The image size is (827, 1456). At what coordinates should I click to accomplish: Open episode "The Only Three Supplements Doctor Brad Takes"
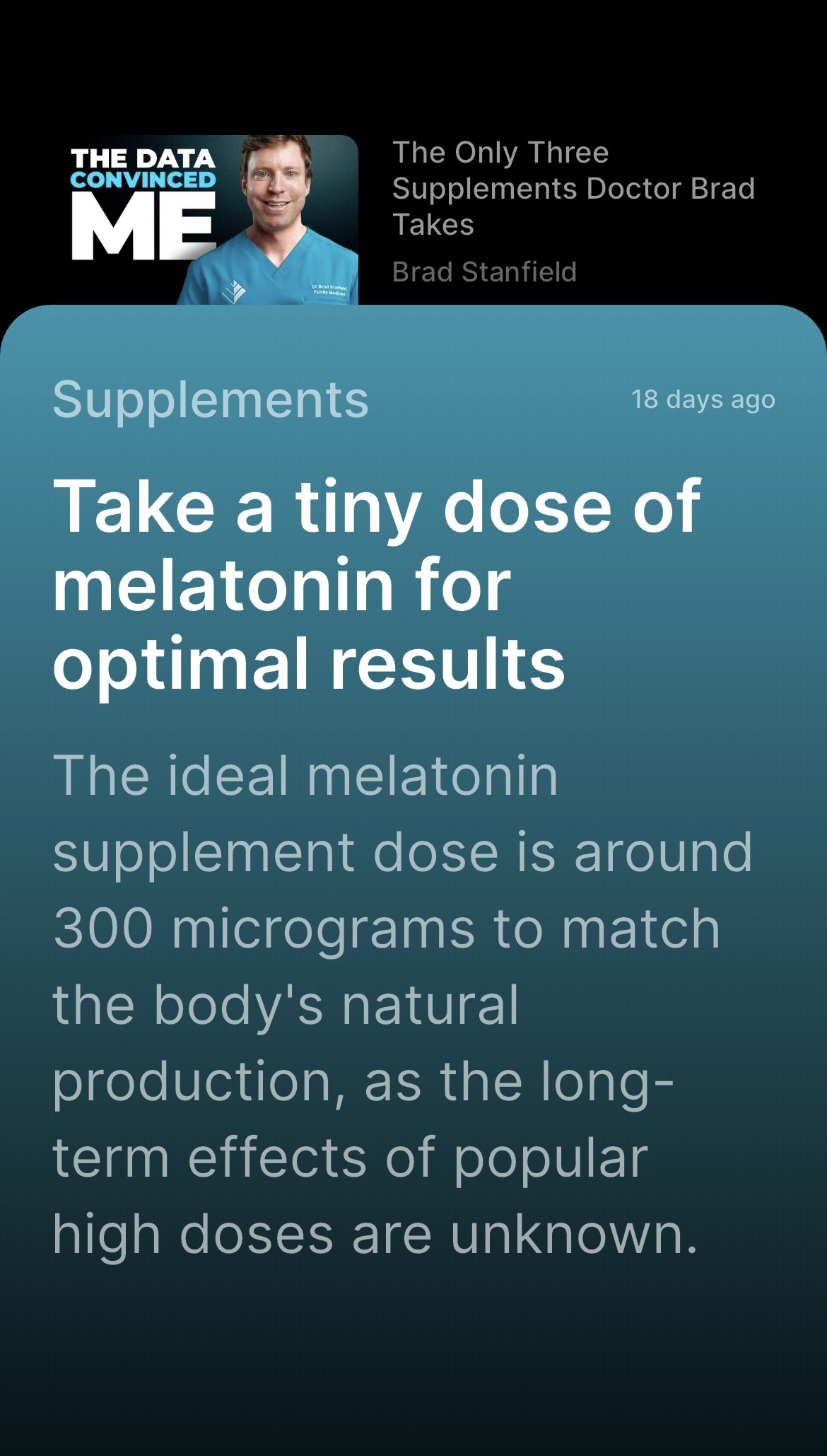pos(573,188)
